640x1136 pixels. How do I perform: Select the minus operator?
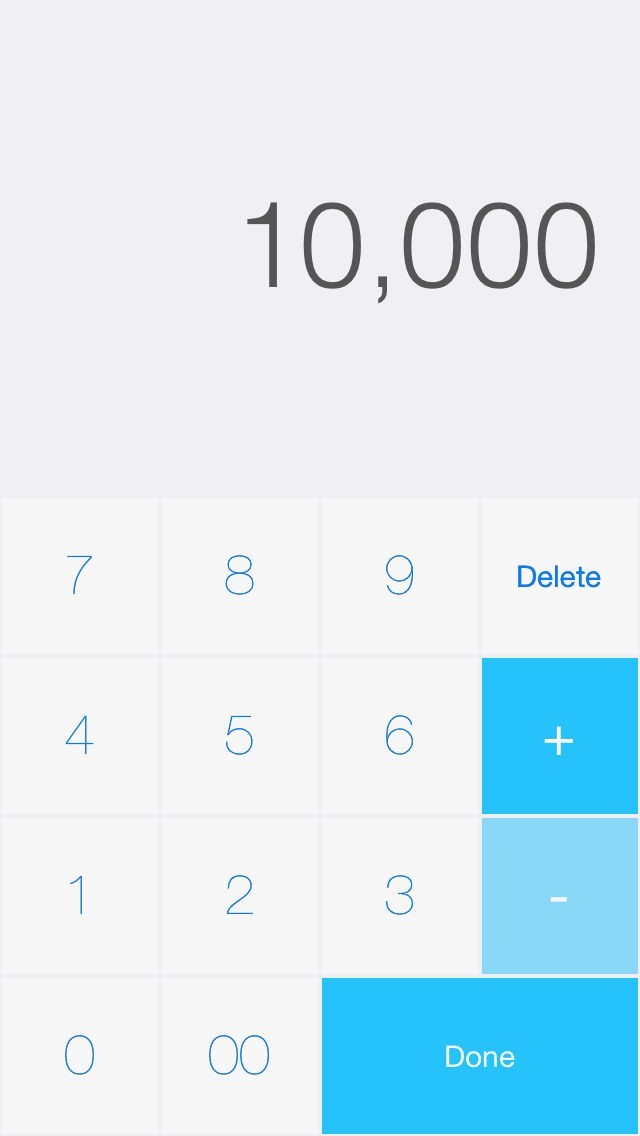point(560,895)
